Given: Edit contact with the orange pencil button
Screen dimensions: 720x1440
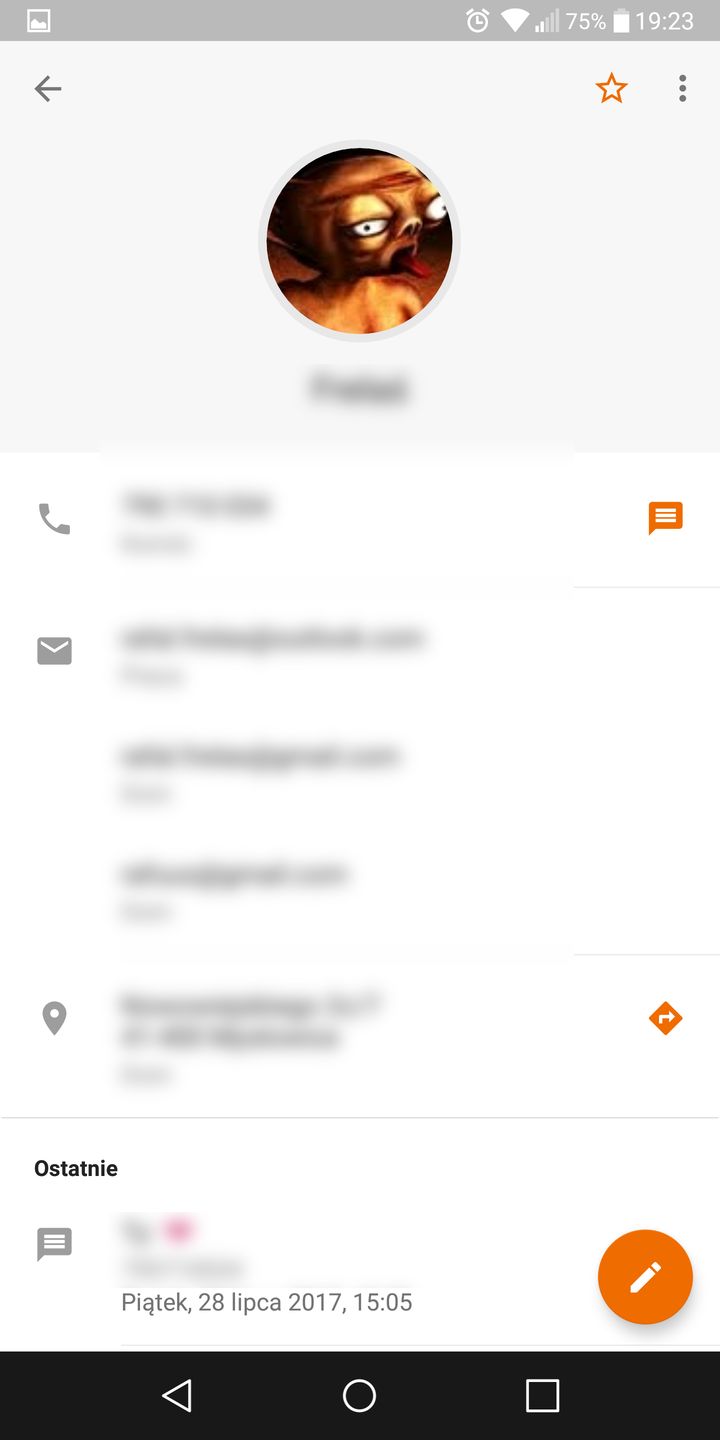Looking at the screenshot, I should tap(645, 1277).
